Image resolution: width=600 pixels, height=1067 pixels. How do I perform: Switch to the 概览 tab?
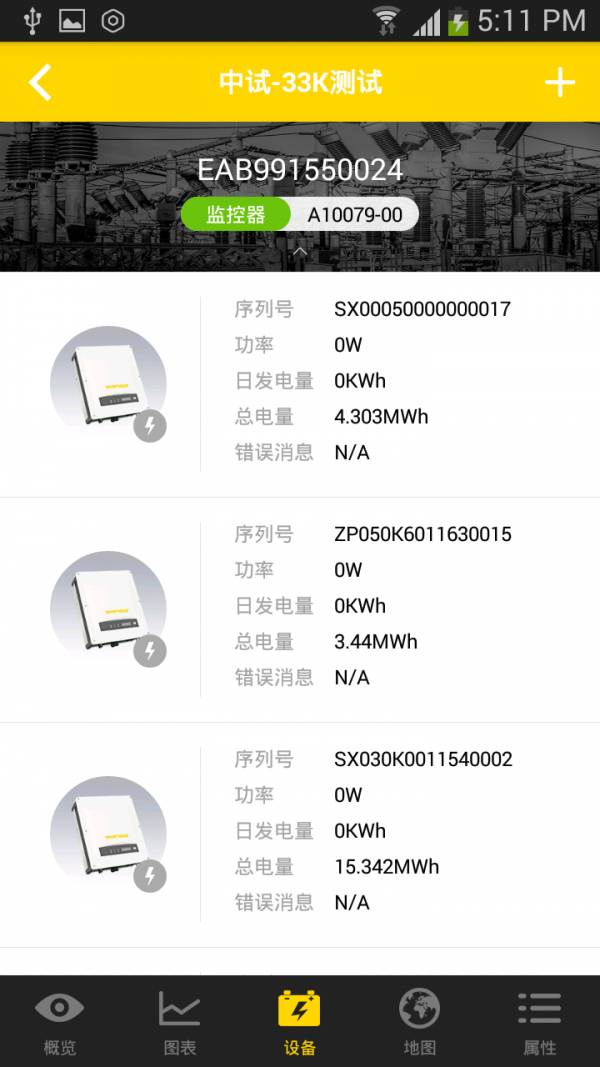(60, 1022)
